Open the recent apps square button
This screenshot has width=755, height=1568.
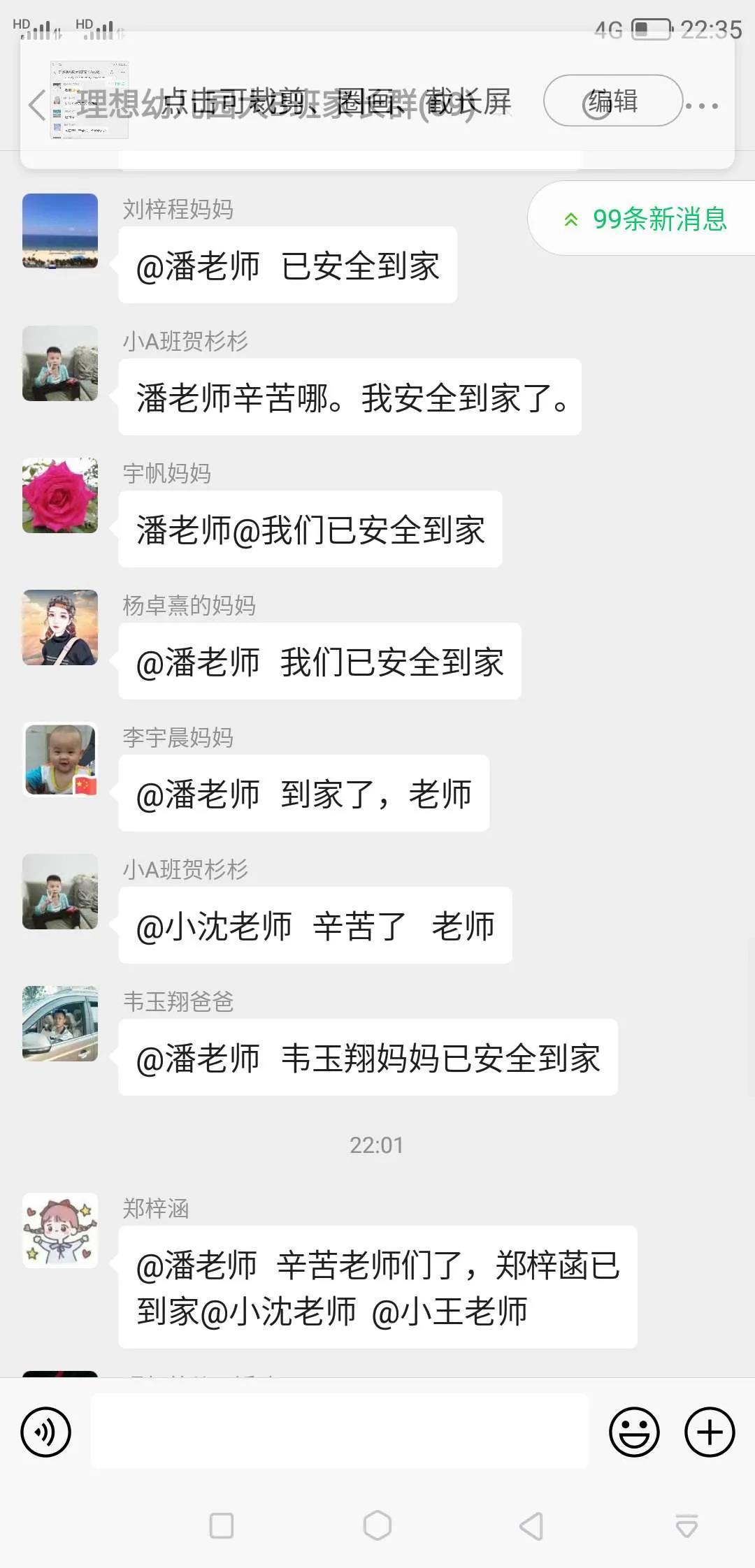[x=222, y=1525]
